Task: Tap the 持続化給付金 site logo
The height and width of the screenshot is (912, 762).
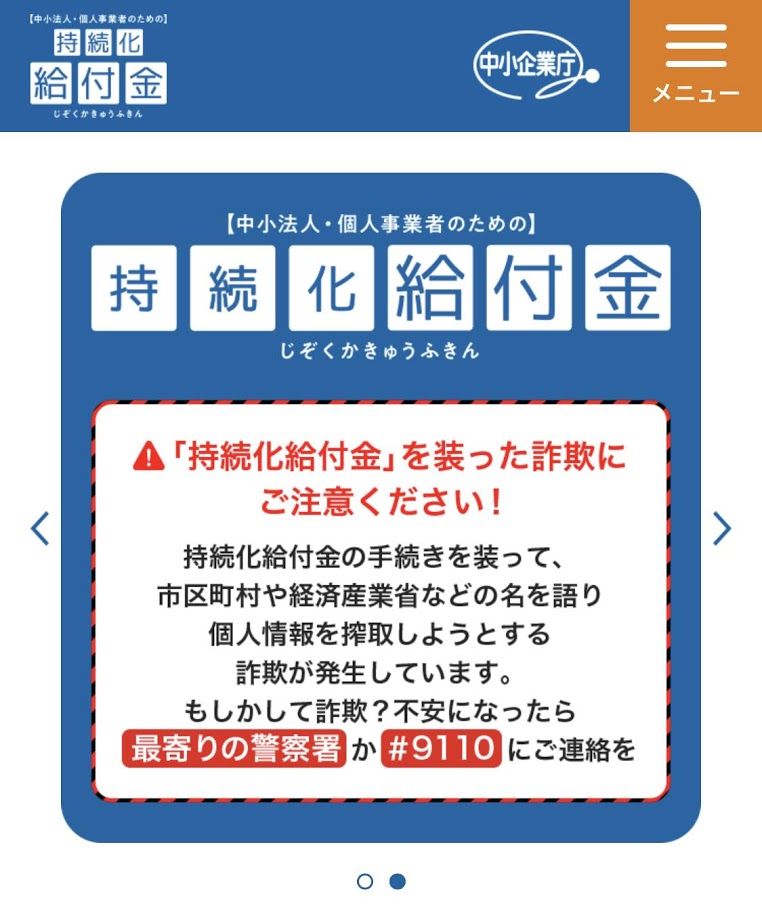Action: pos(98,66)
